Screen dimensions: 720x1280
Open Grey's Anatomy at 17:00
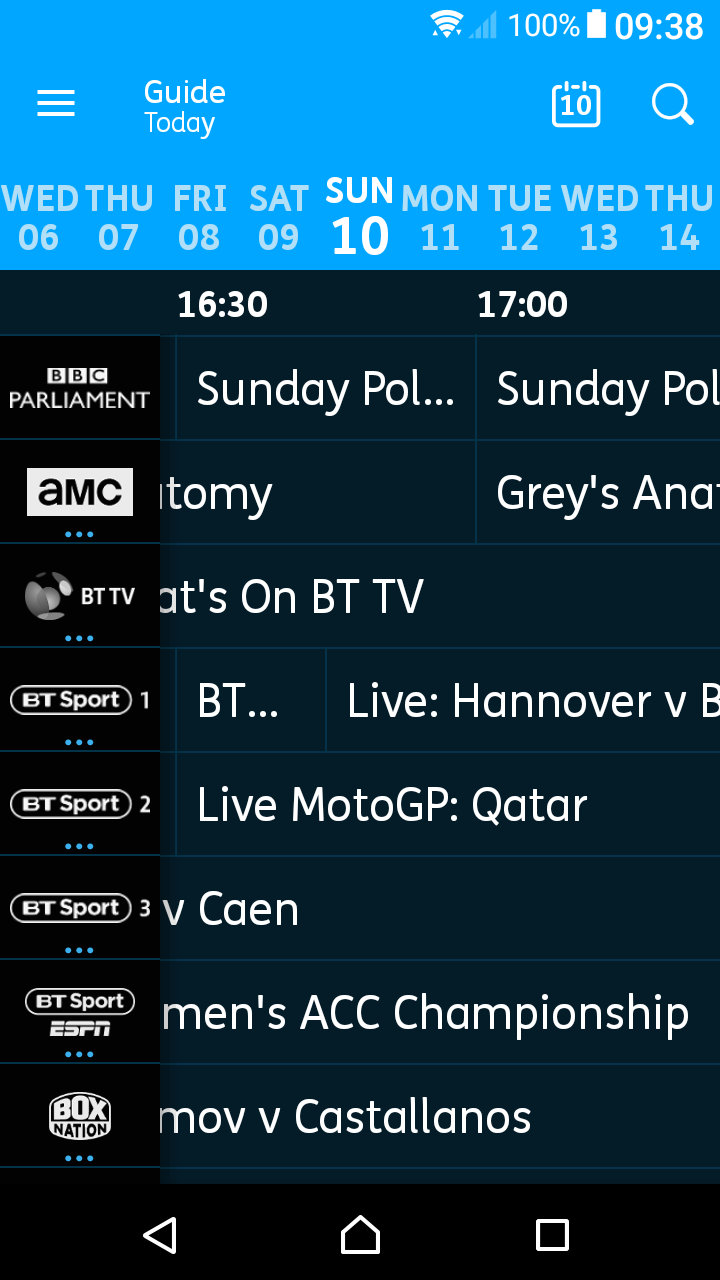click(x=600, y=493)
